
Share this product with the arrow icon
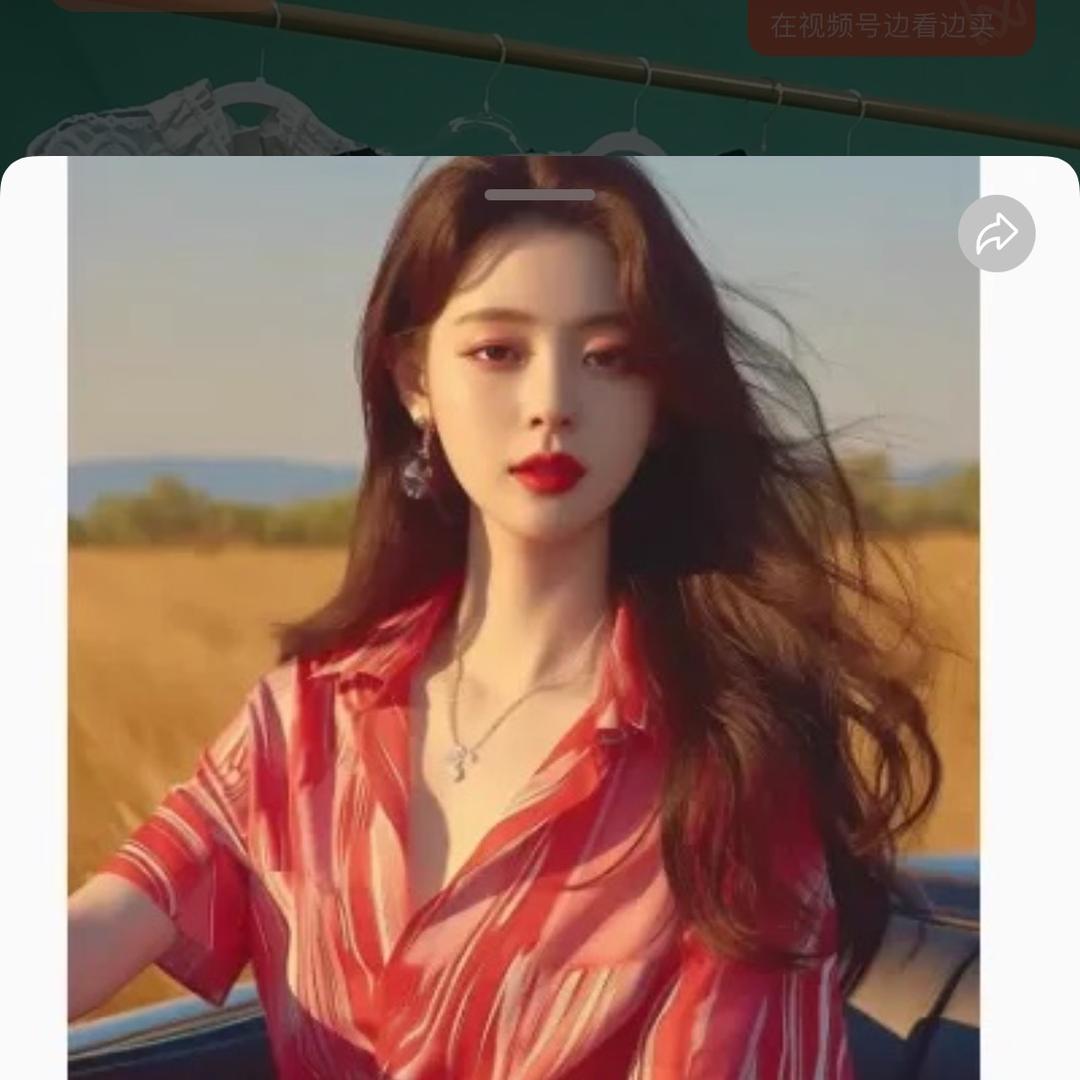point(996,234)
